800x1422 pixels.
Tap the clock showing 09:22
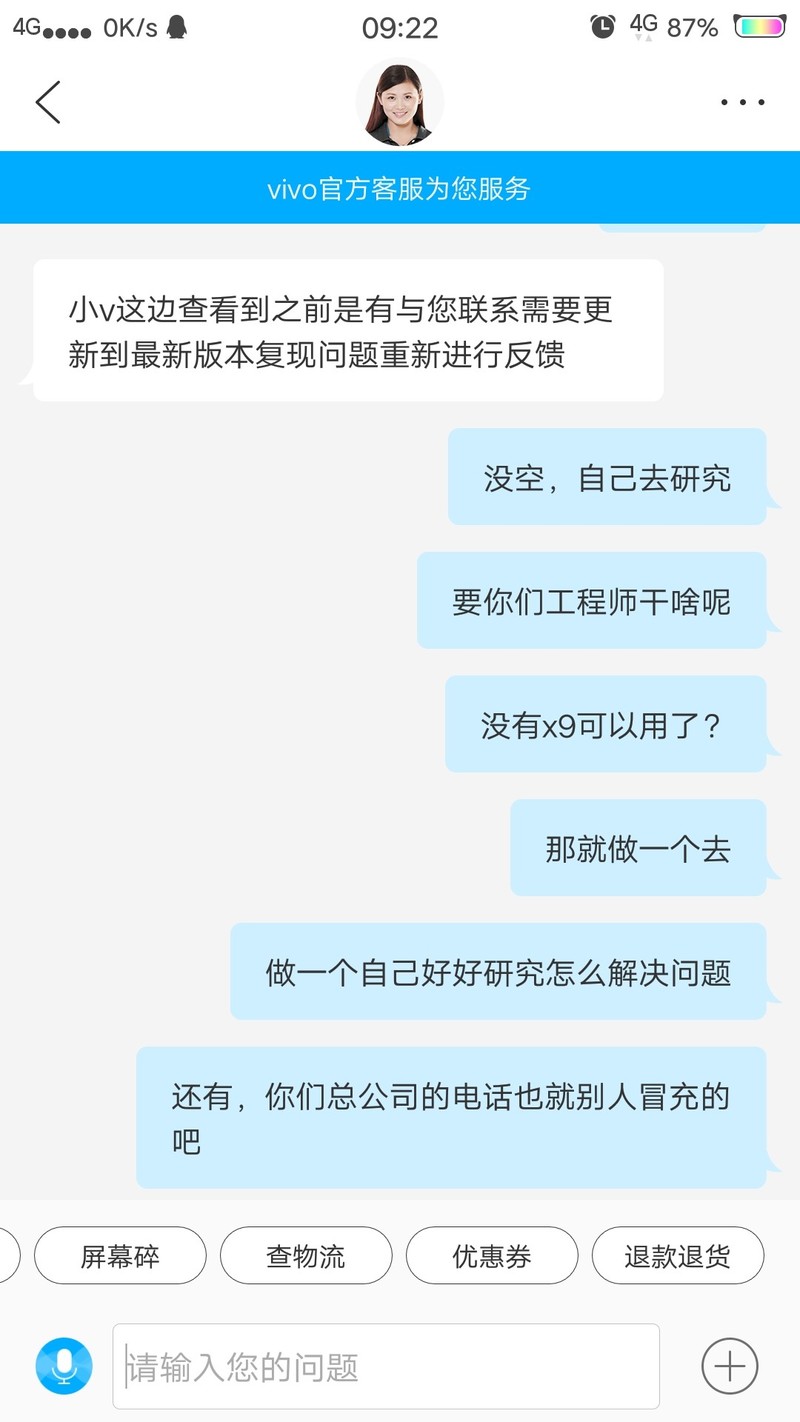coord(400,27)
